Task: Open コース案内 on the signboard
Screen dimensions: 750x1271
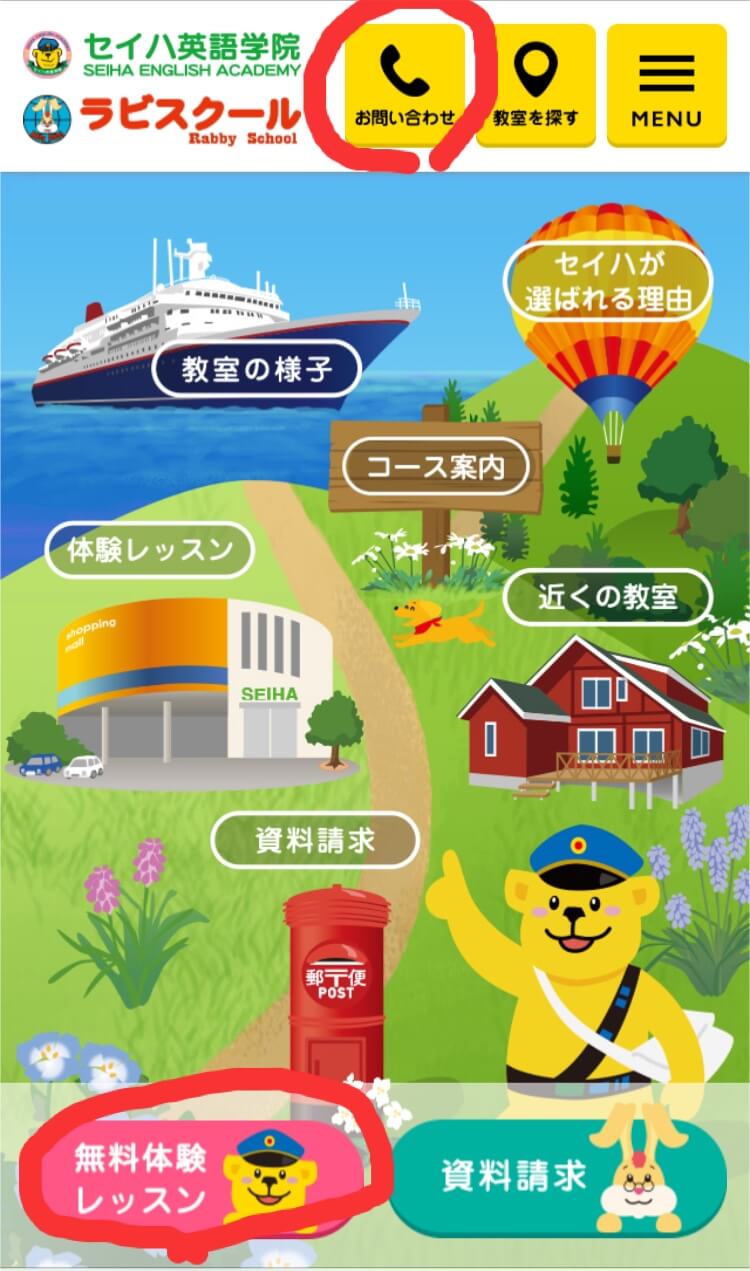Action: click(x=436, y=467)
